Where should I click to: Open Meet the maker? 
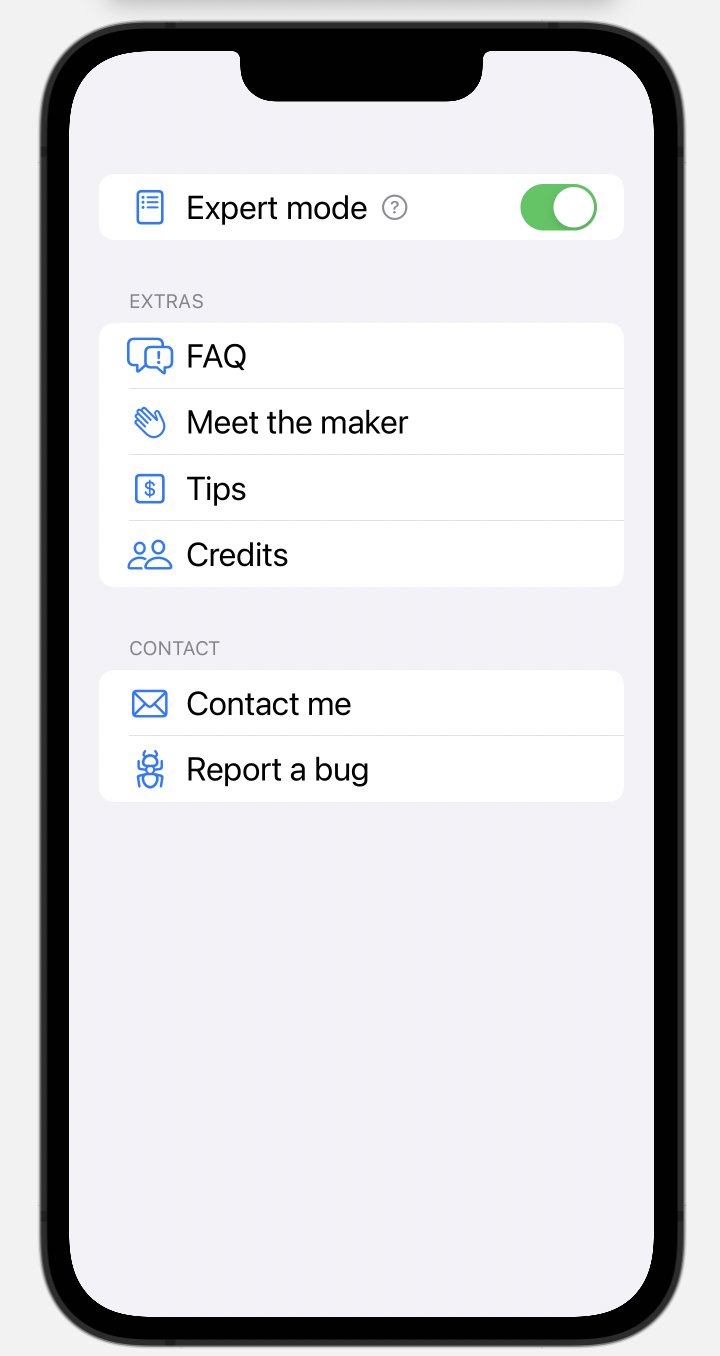coord(360,423)
